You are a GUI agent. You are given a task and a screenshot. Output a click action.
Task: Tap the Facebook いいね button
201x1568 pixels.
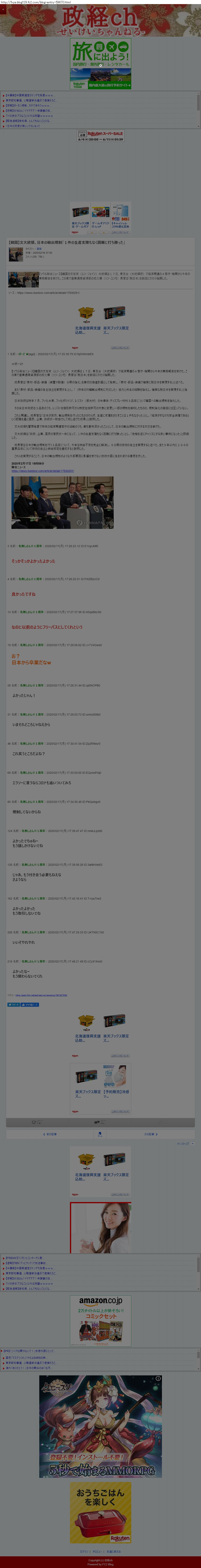pos(30,1004)
